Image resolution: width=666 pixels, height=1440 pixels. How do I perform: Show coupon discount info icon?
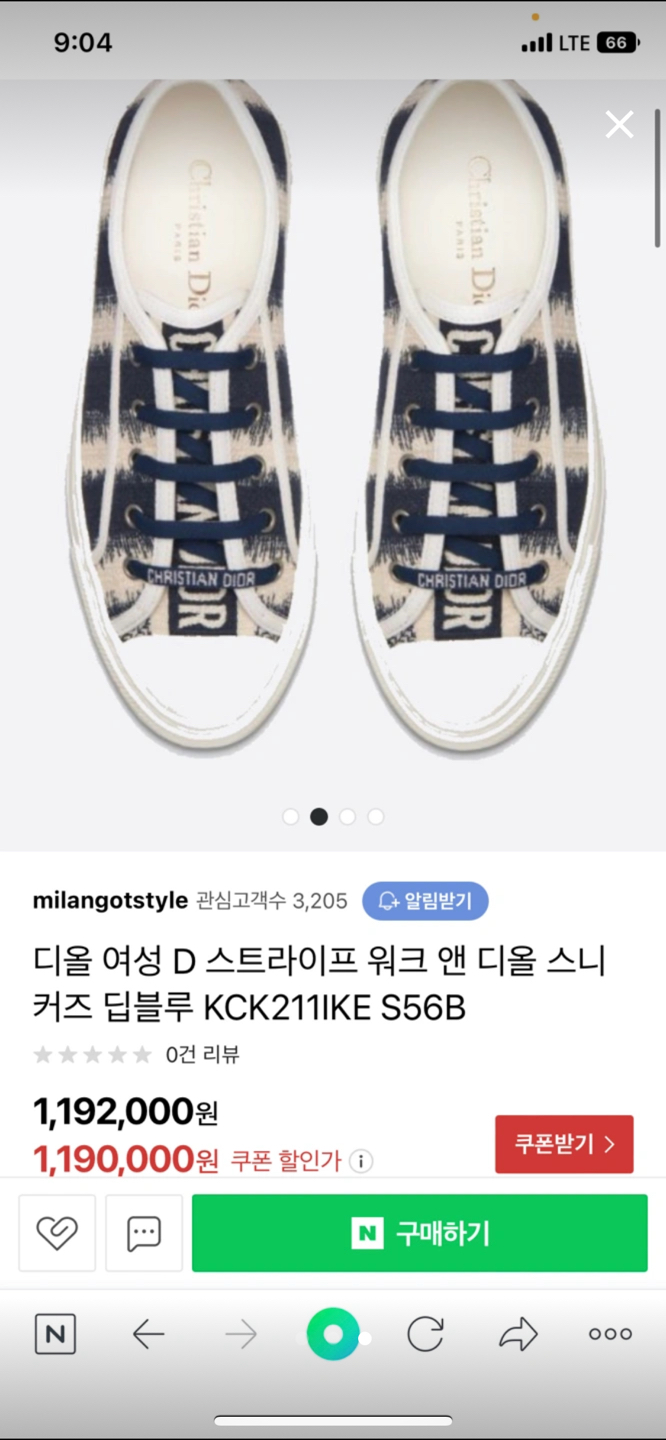(361, 1161)
